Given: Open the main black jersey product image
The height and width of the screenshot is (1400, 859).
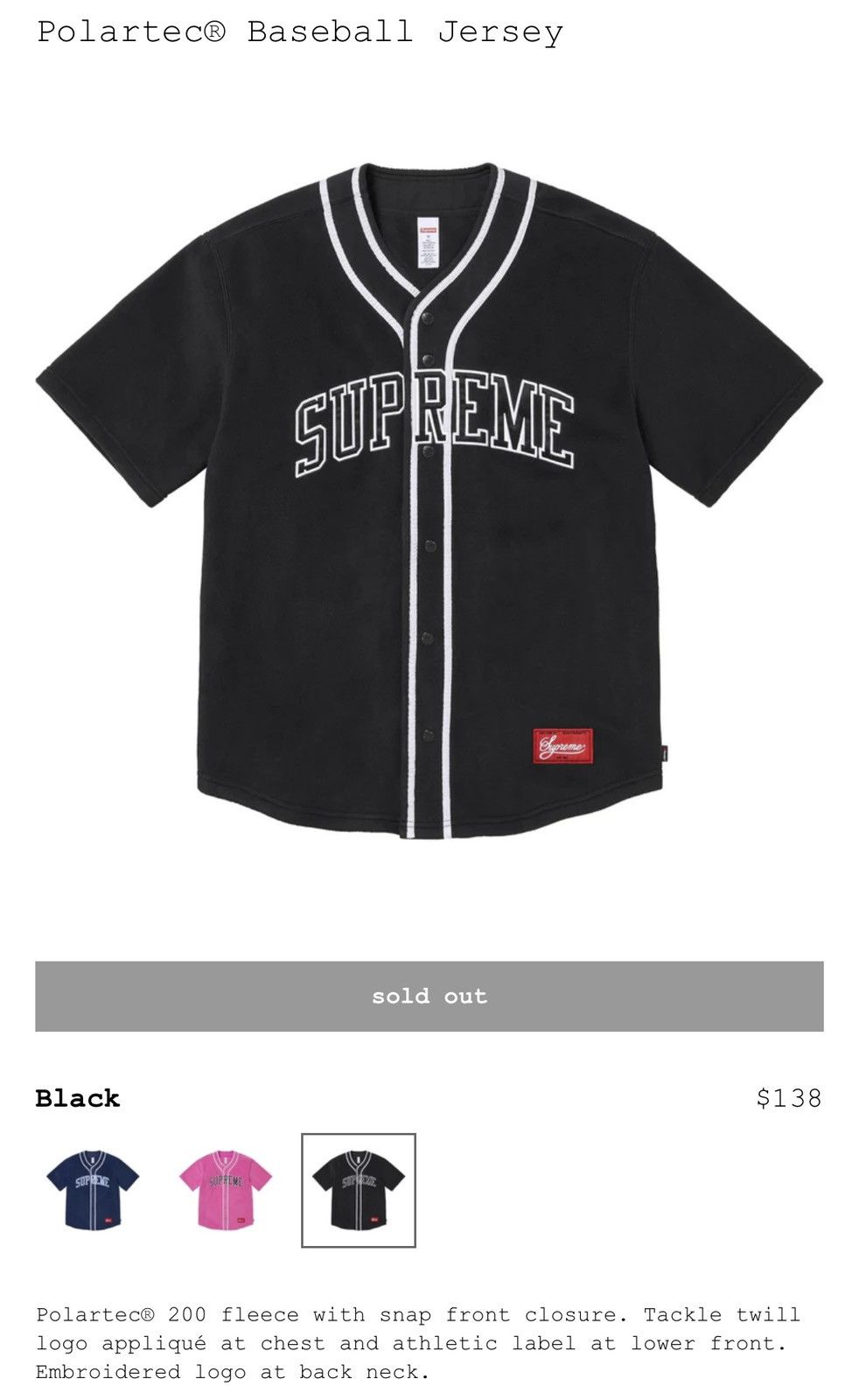Looking at the screenshot, I should pyautogui.click(x=429, y=500).
